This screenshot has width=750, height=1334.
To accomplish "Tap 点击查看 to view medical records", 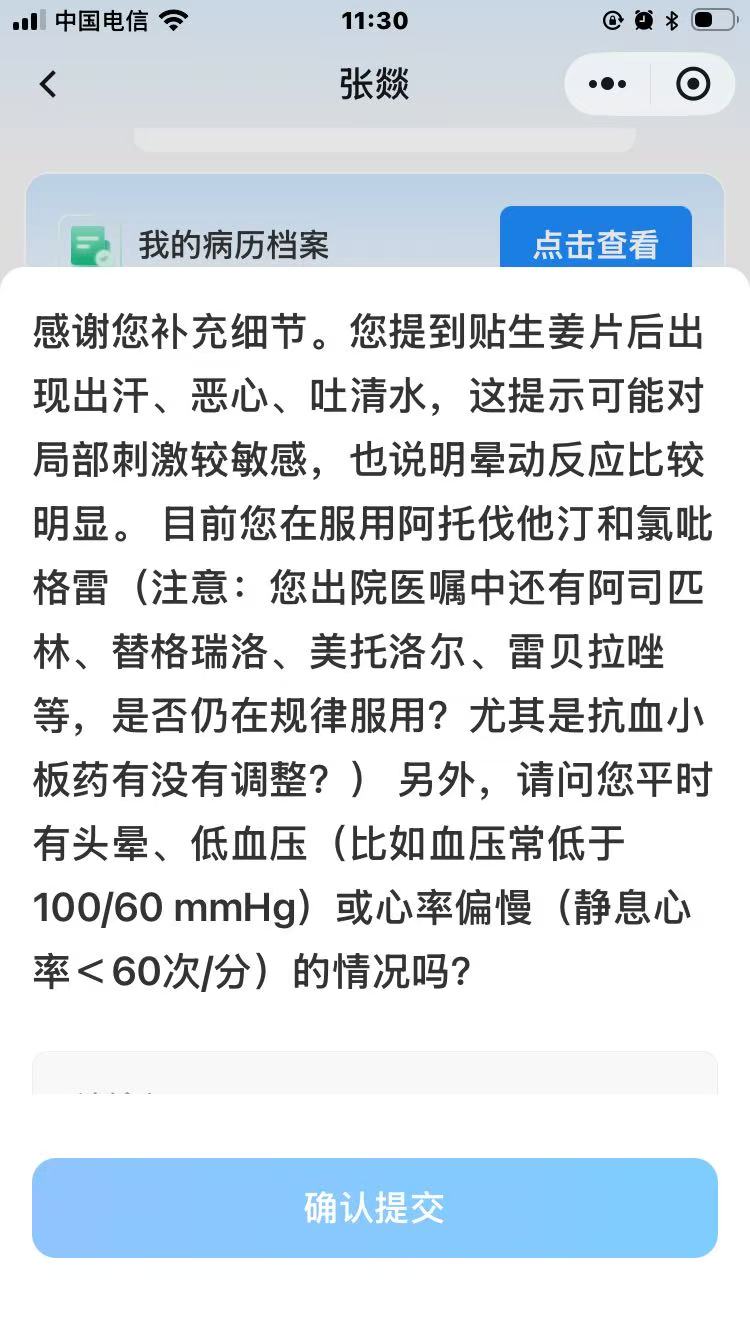I will 595,243.
